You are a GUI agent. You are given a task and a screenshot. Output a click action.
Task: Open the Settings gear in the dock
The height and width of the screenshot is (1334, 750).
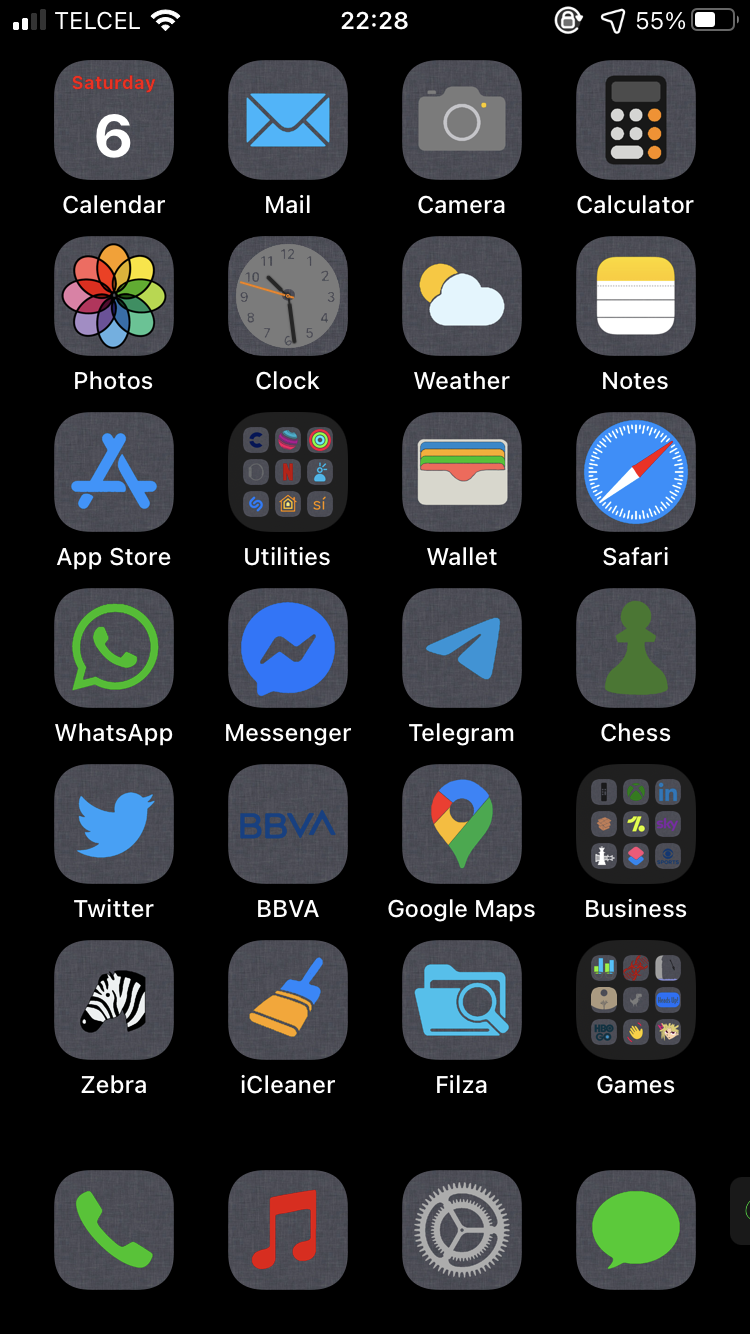click(462, 1230)
